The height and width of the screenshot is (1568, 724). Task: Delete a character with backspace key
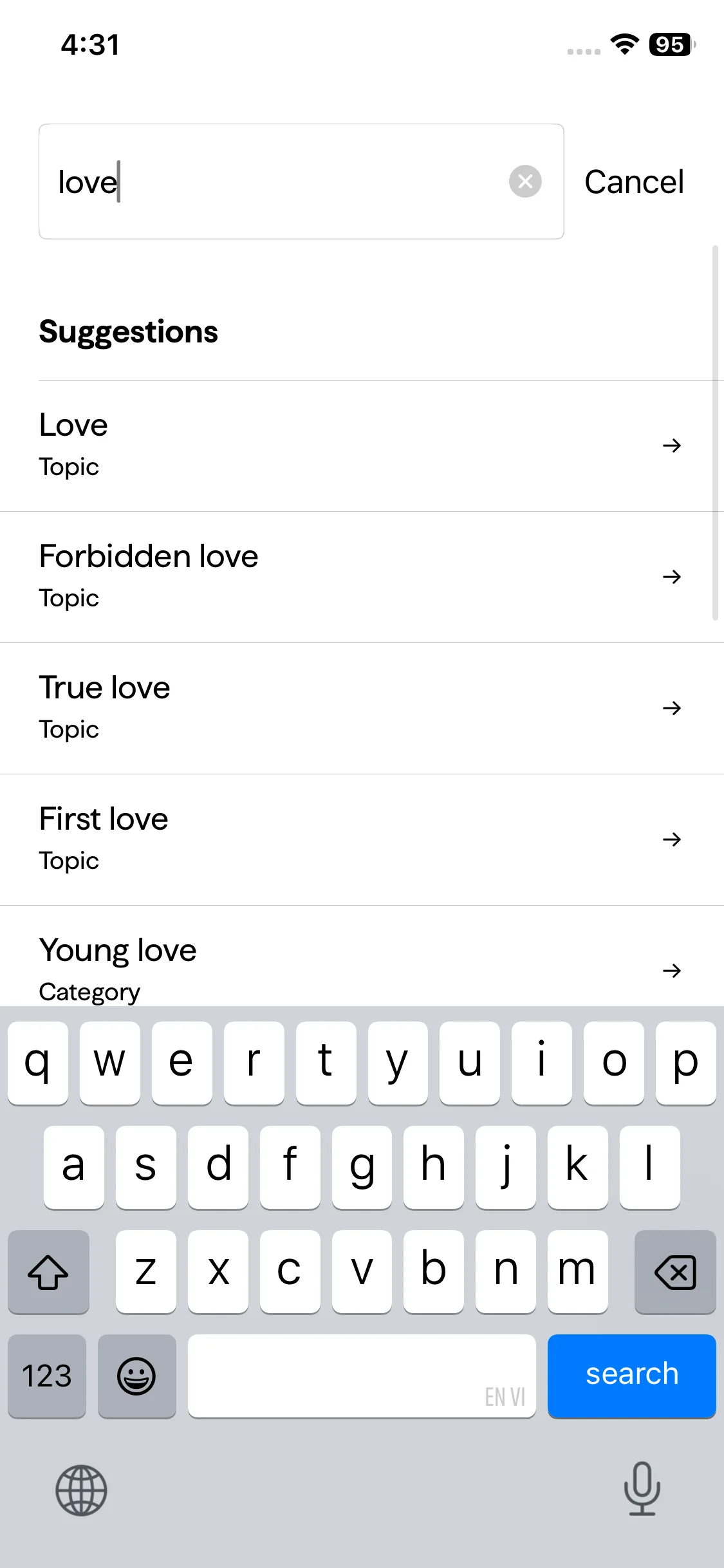coord(674,1272)
